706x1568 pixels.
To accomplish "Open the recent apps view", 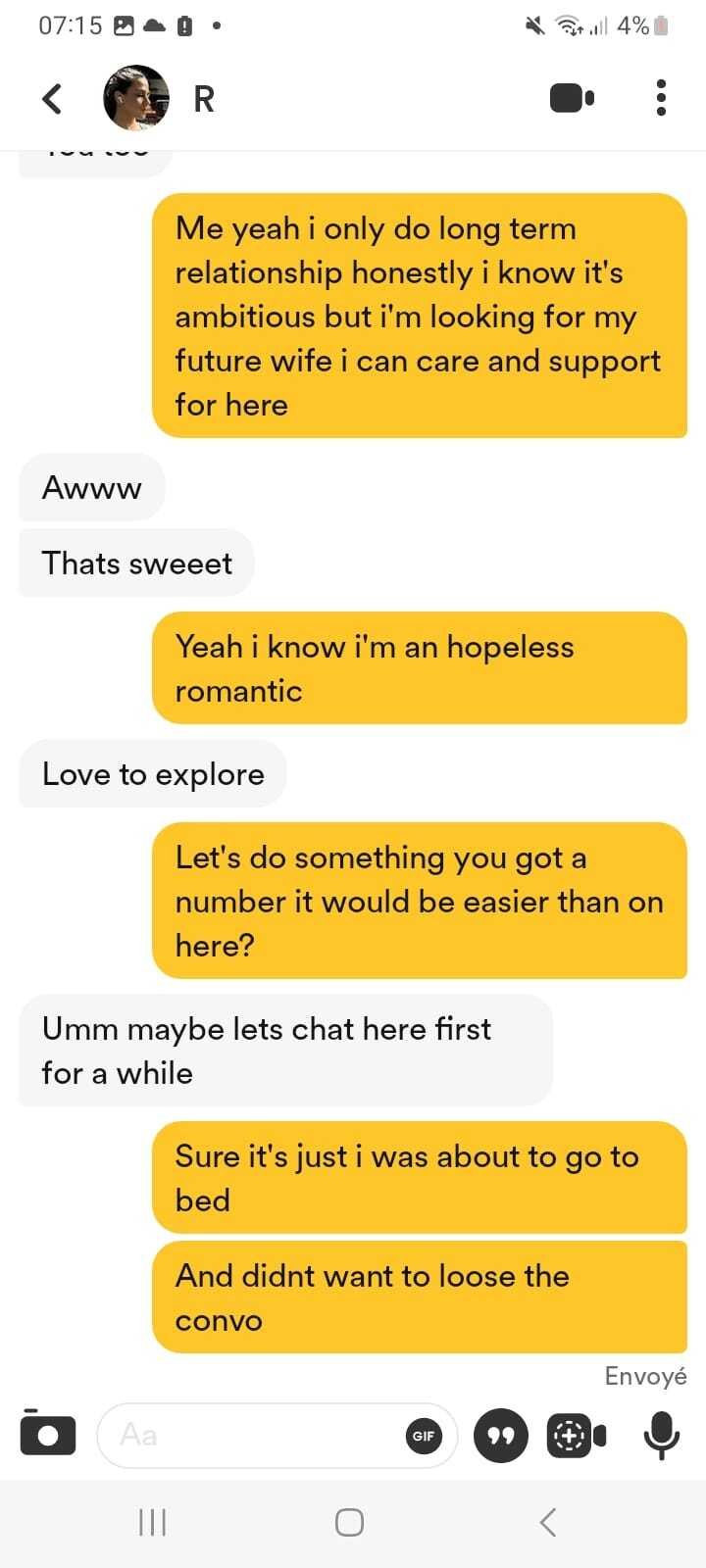I will click(152, 1522).
